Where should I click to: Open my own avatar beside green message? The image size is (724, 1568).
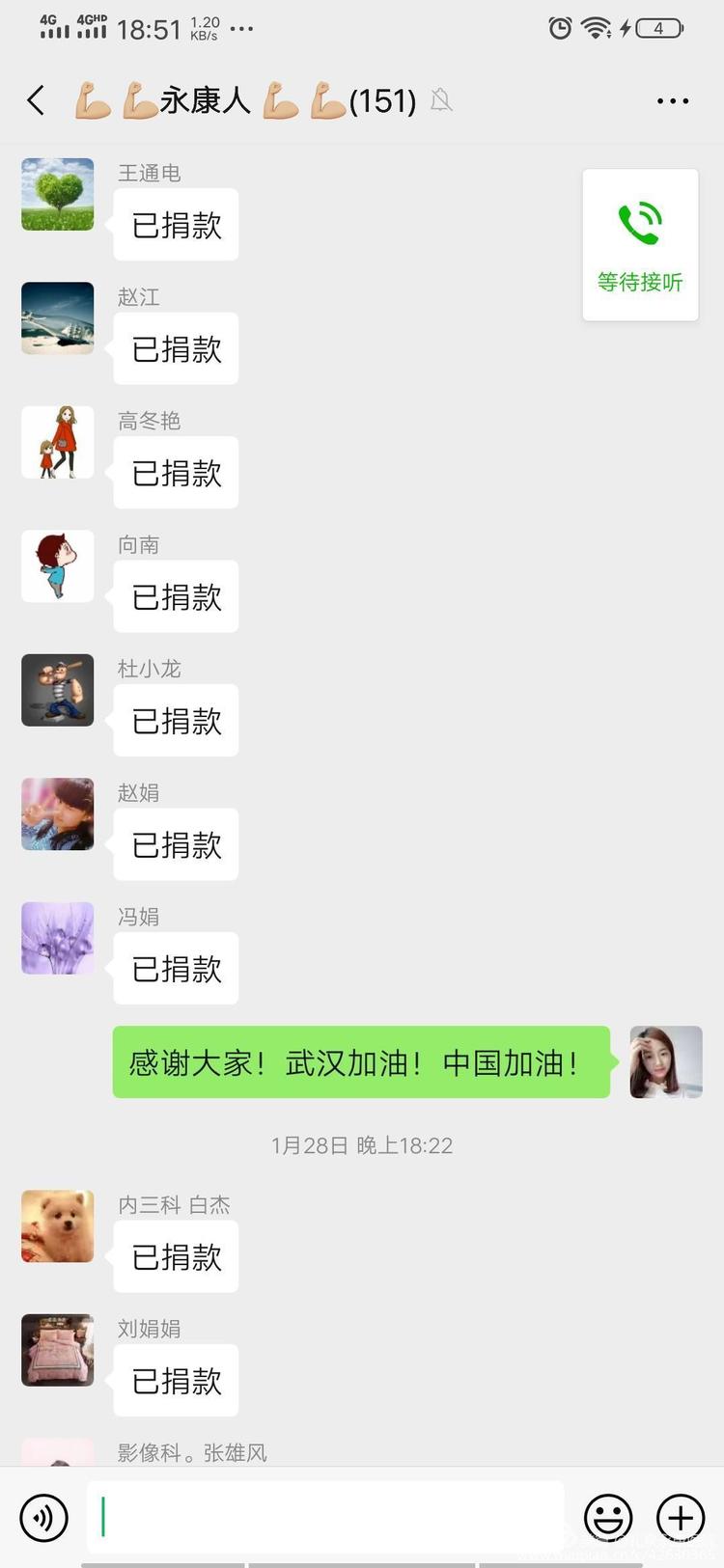click(666, 1062)
